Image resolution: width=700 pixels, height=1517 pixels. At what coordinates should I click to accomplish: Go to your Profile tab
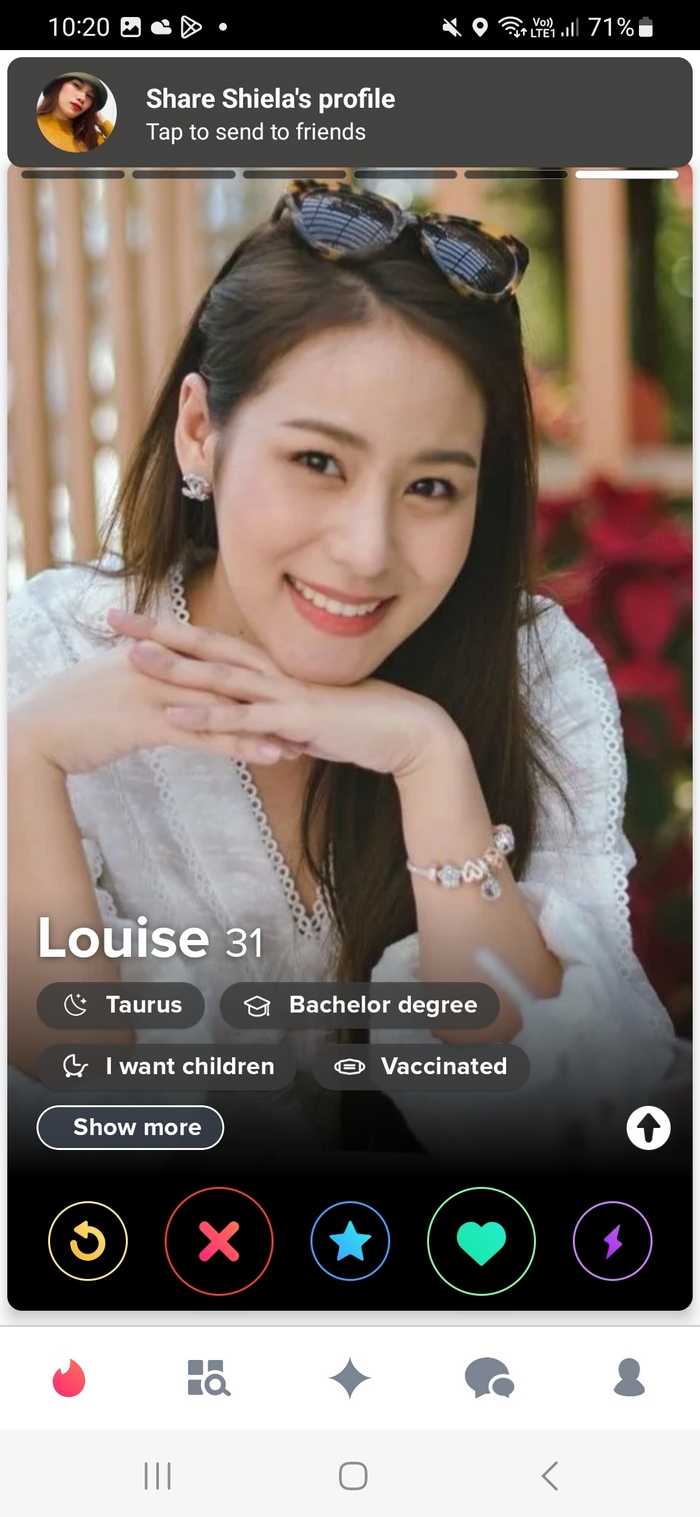pos(629,1378)
